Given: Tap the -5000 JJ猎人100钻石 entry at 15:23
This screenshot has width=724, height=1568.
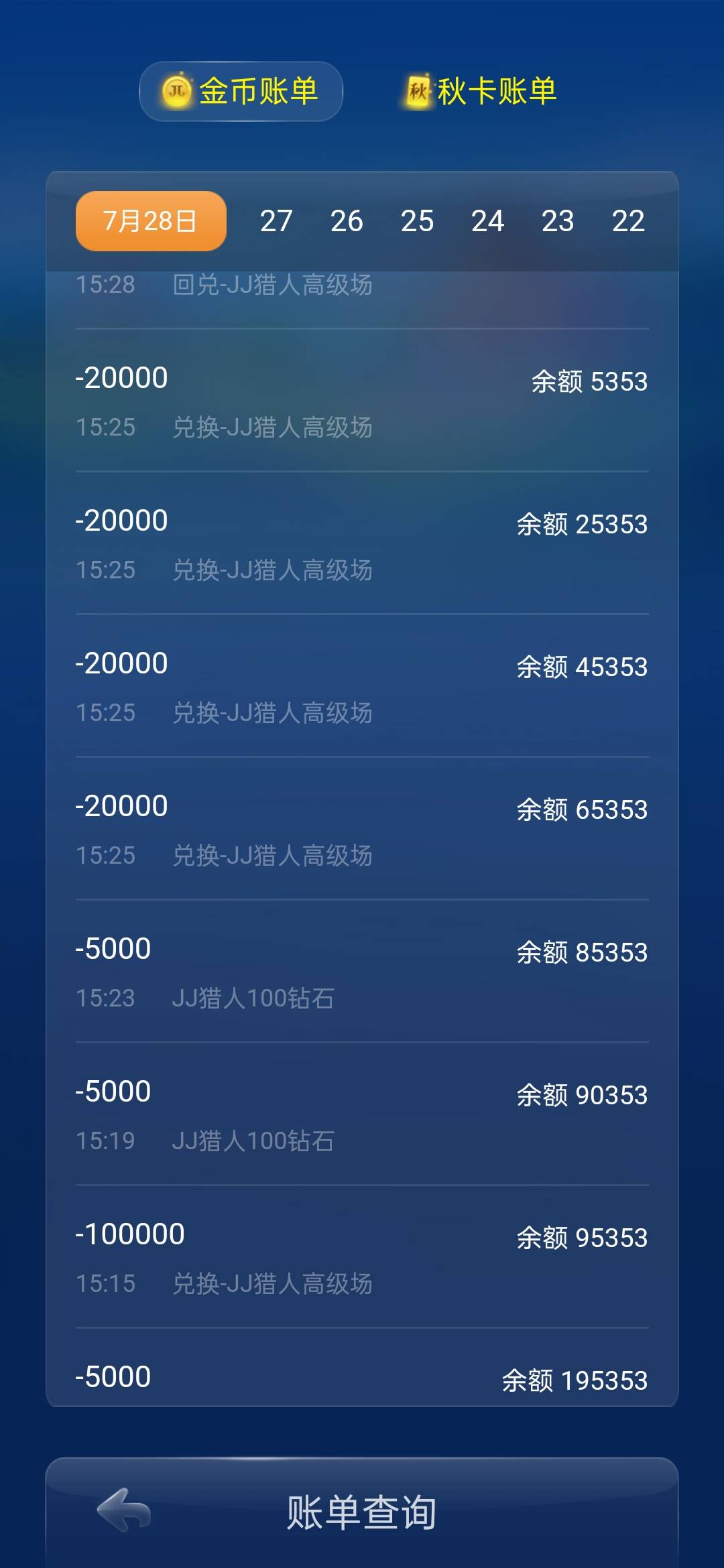Looking at the screenshot, I should [x=362, y=972].
